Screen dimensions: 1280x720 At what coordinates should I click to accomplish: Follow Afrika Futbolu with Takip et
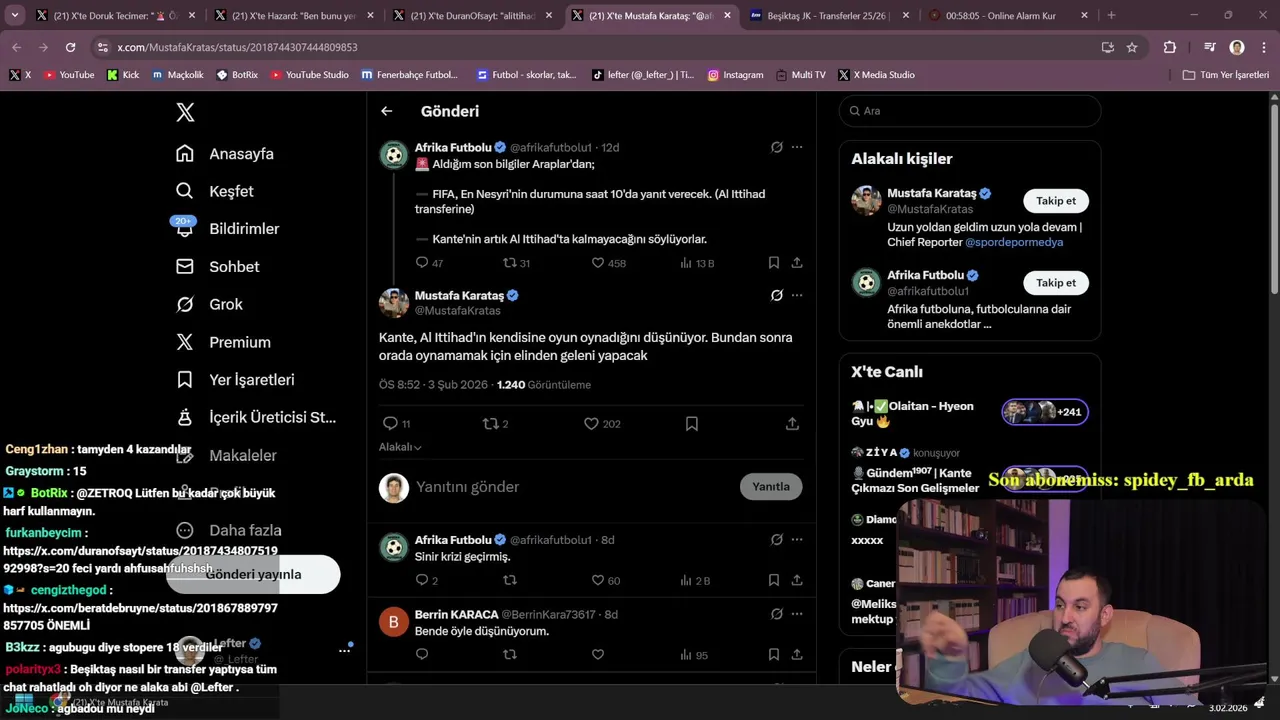[x=1055, y=283]
